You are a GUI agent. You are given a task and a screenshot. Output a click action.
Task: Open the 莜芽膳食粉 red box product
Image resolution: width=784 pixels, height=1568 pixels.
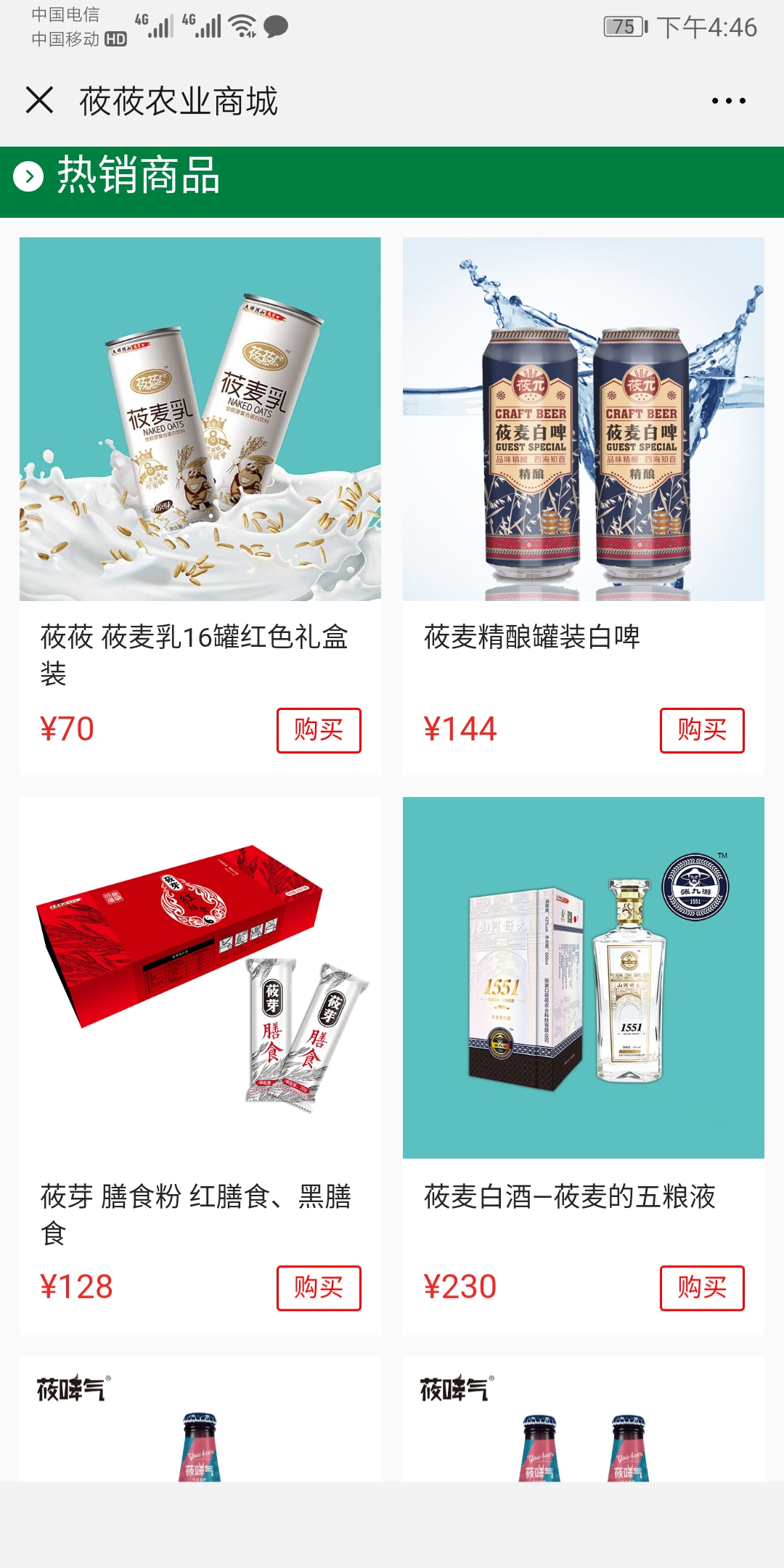(x=200, y=976)
